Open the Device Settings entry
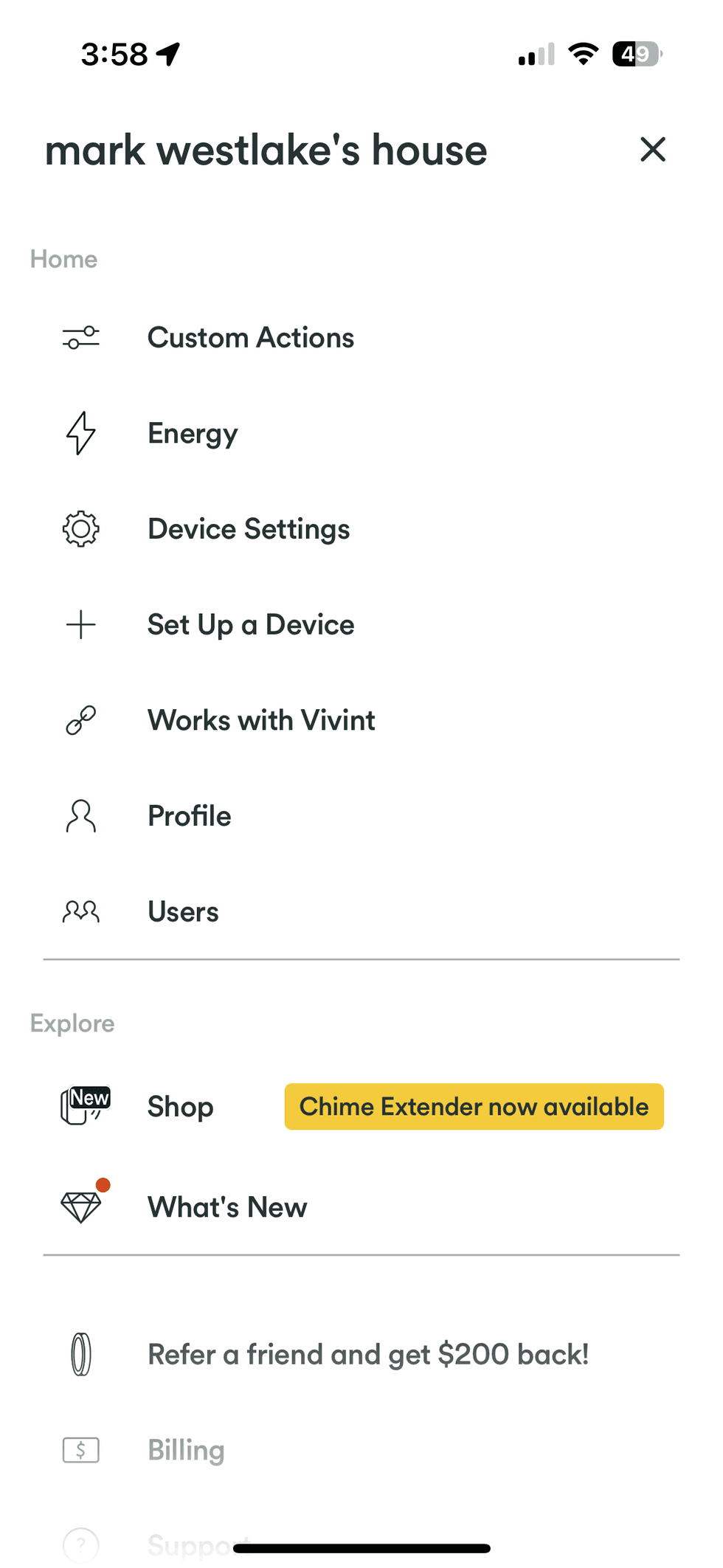The image size is (723, 1568). (249, 528)
